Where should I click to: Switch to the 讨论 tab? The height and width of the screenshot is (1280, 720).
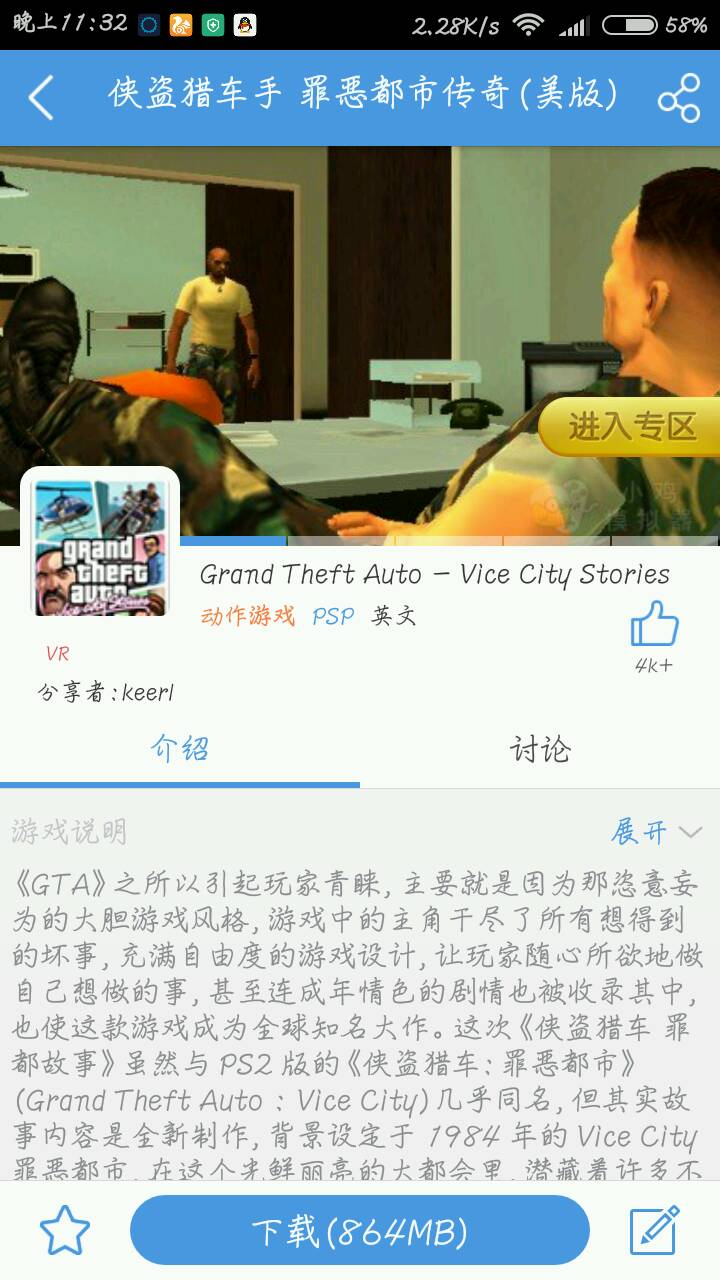tap(540, 750)
